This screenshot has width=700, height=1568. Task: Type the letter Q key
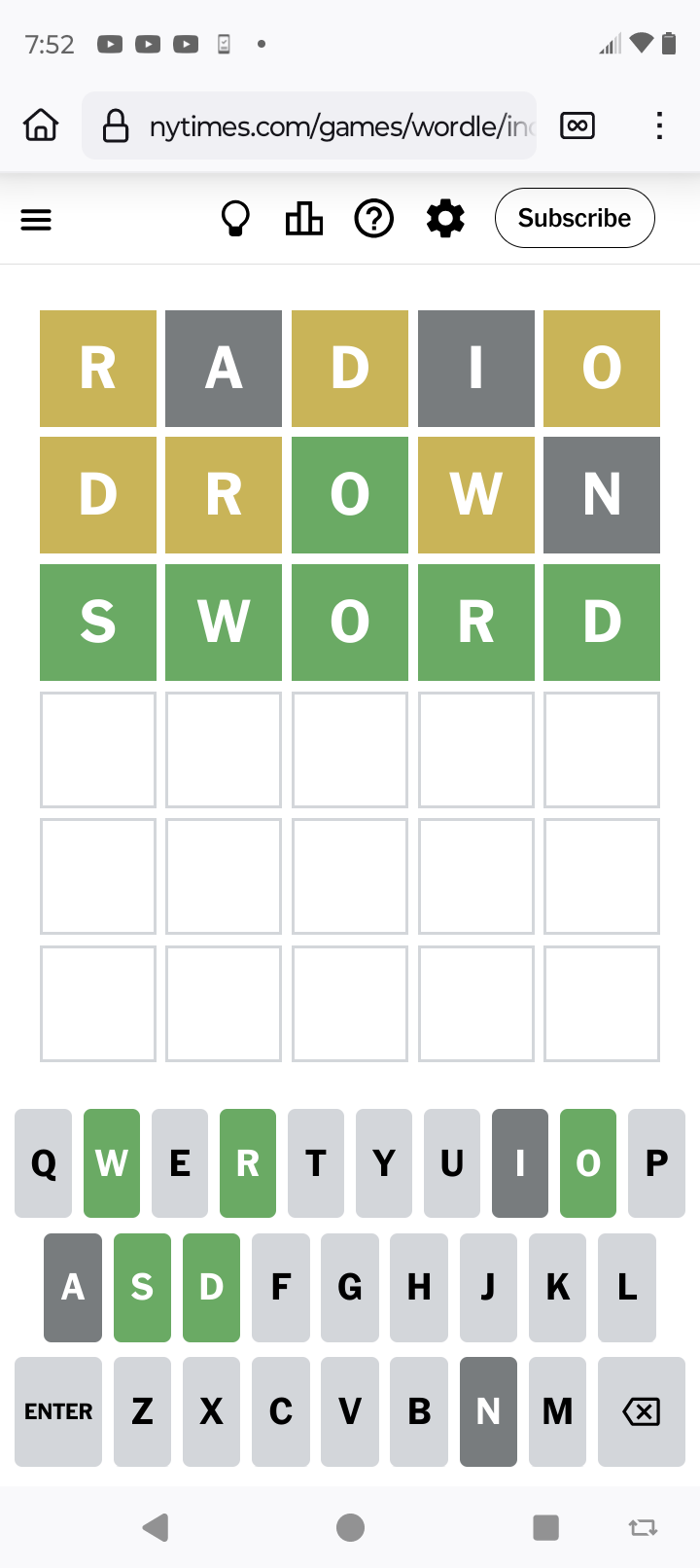click(44, 1163)
